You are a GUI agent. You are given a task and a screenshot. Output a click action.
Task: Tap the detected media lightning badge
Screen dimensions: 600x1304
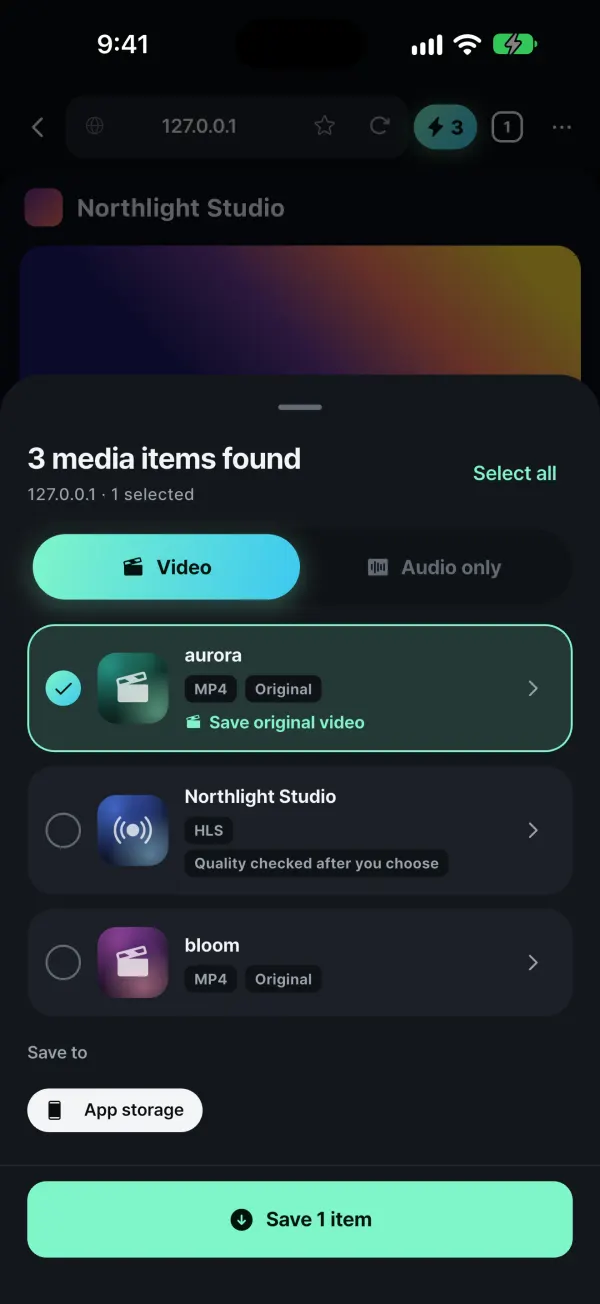coord(445,127)
